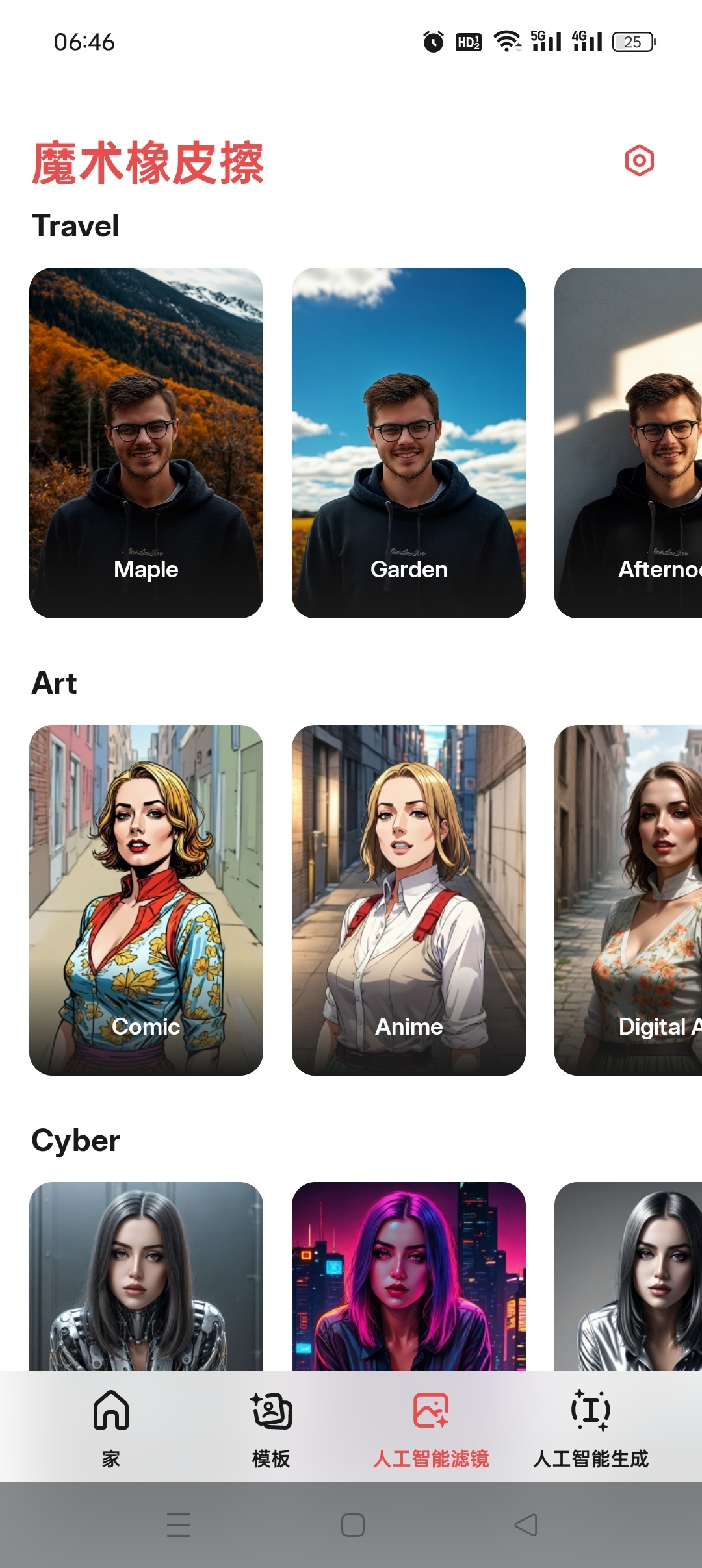Select the Garden travel filter
The height and width of the screenshot is (1568, 702).
(408, 442)
